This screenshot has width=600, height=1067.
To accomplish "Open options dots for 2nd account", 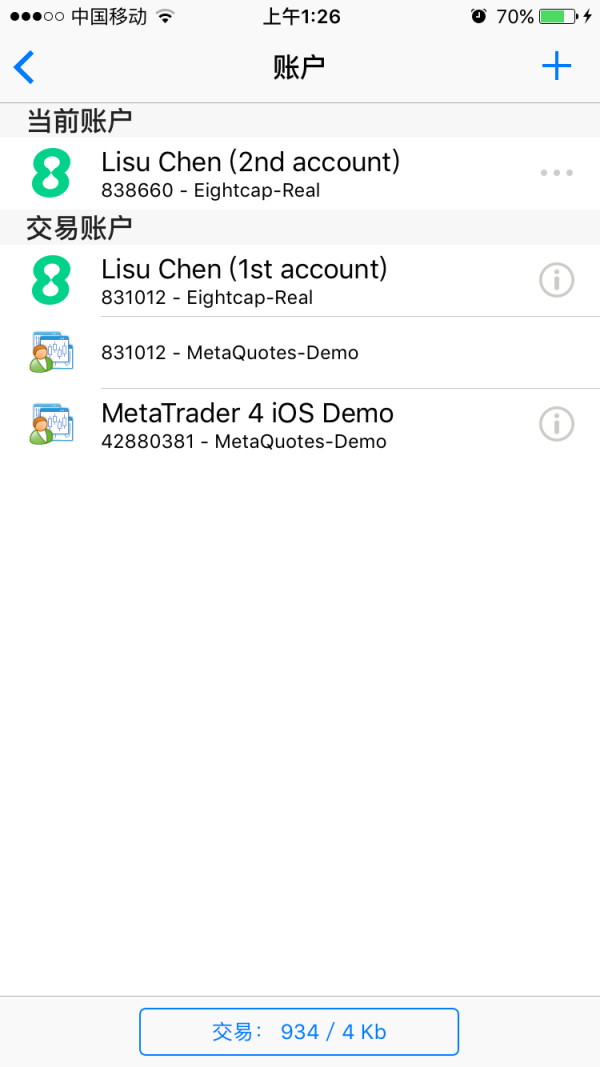I will pos(556,173).
